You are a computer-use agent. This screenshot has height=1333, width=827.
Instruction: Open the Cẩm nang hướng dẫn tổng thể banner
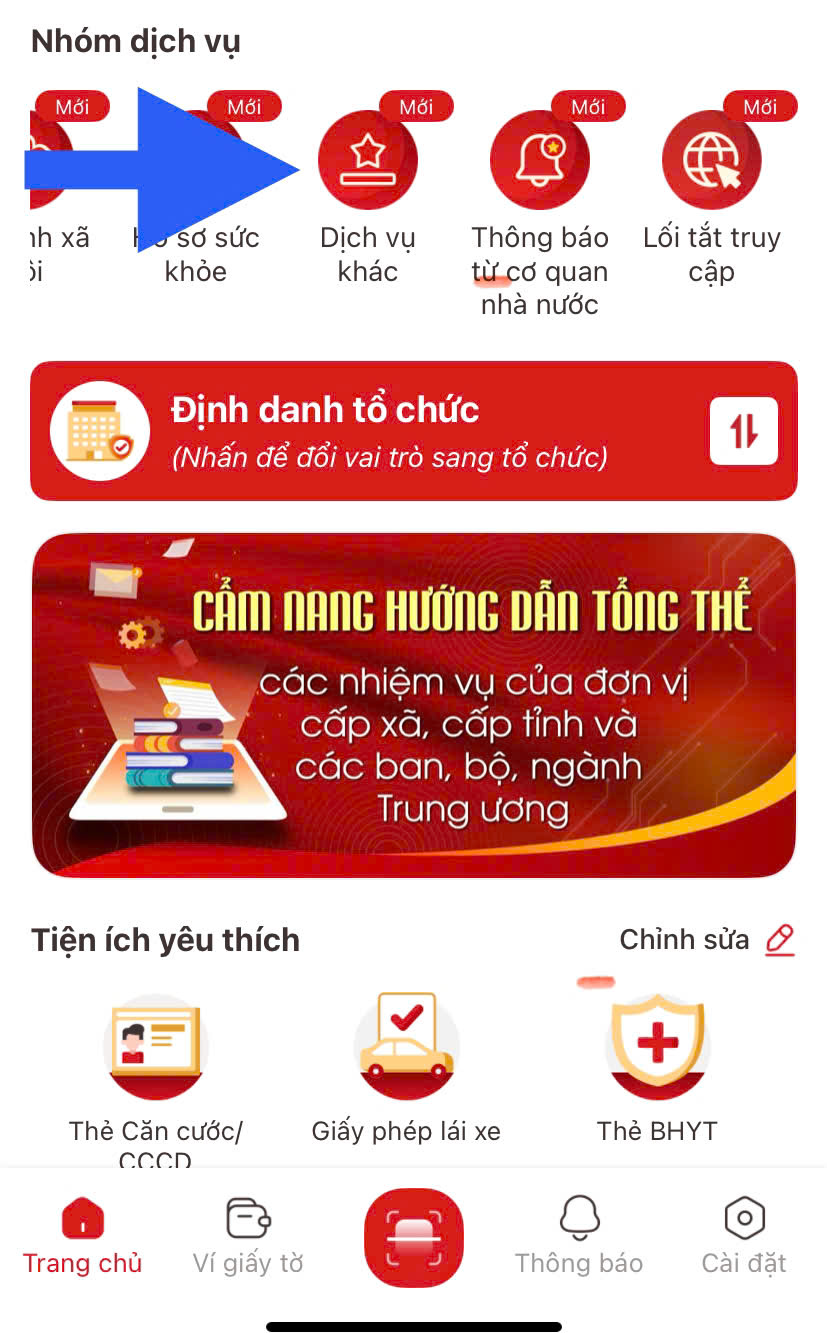[x=413, y=705]
